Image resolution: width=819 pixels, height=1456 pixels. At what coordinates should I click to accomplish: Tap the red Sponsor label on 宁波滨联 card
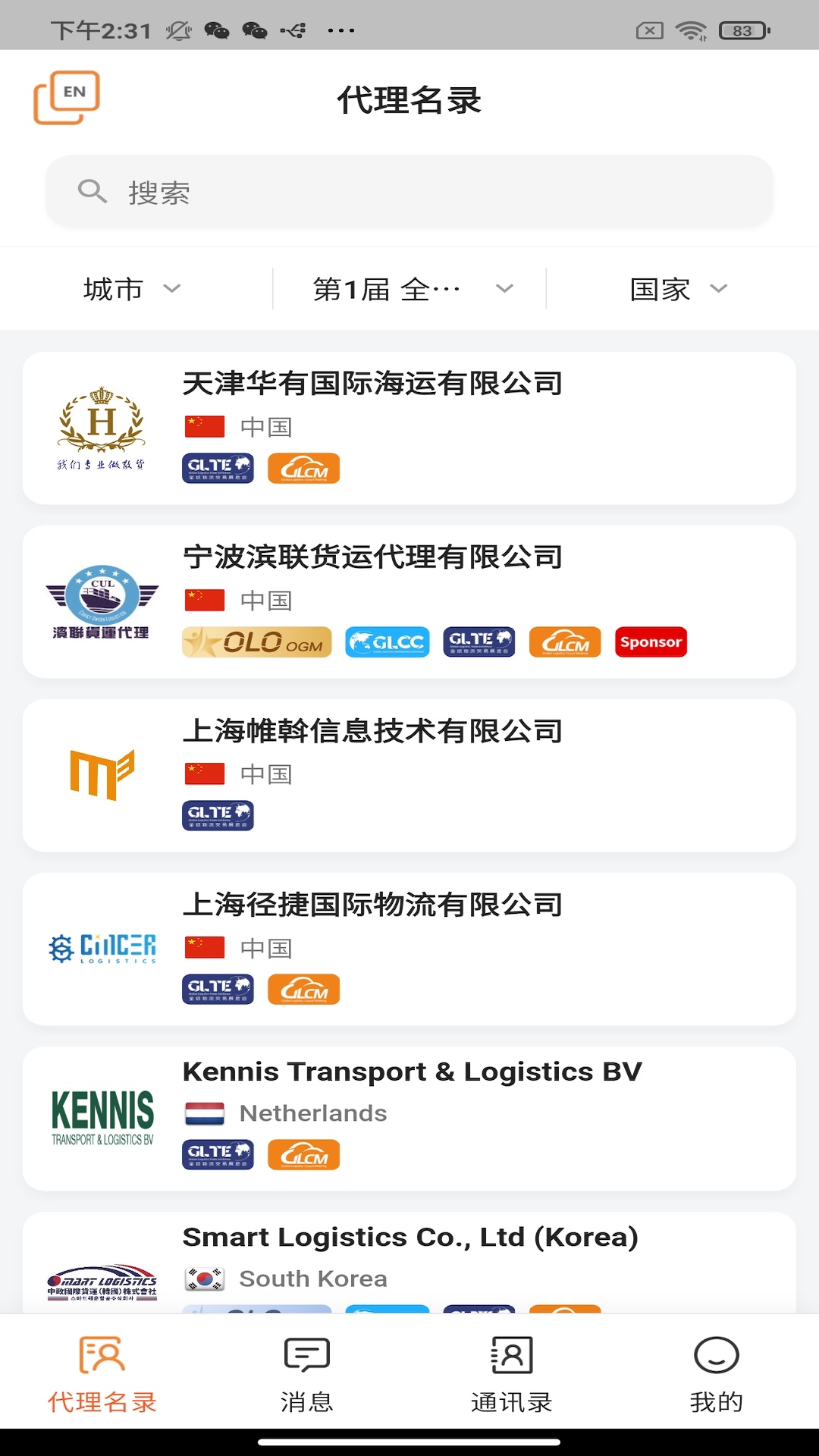[651, 642]
